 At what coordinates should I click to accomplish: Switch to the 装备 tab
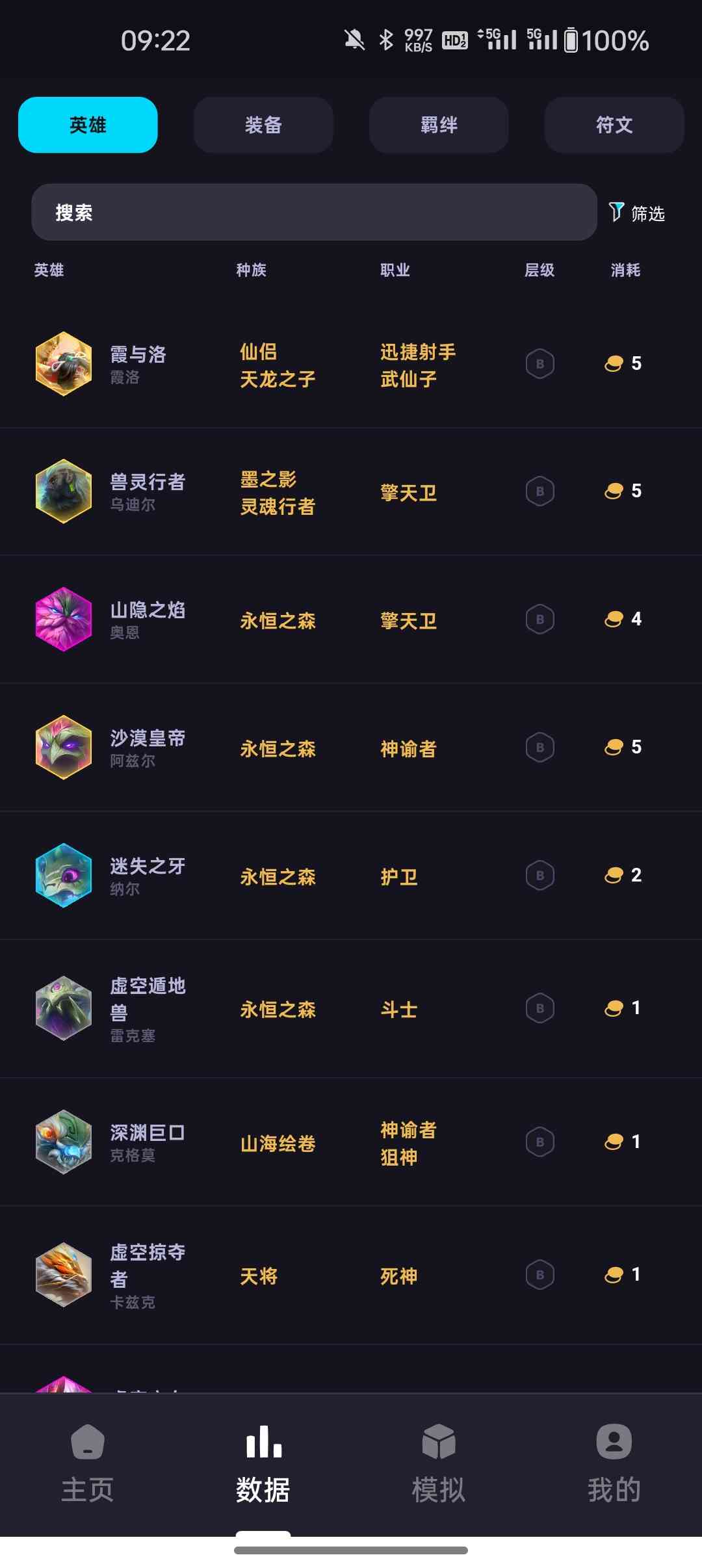[263, 125]
